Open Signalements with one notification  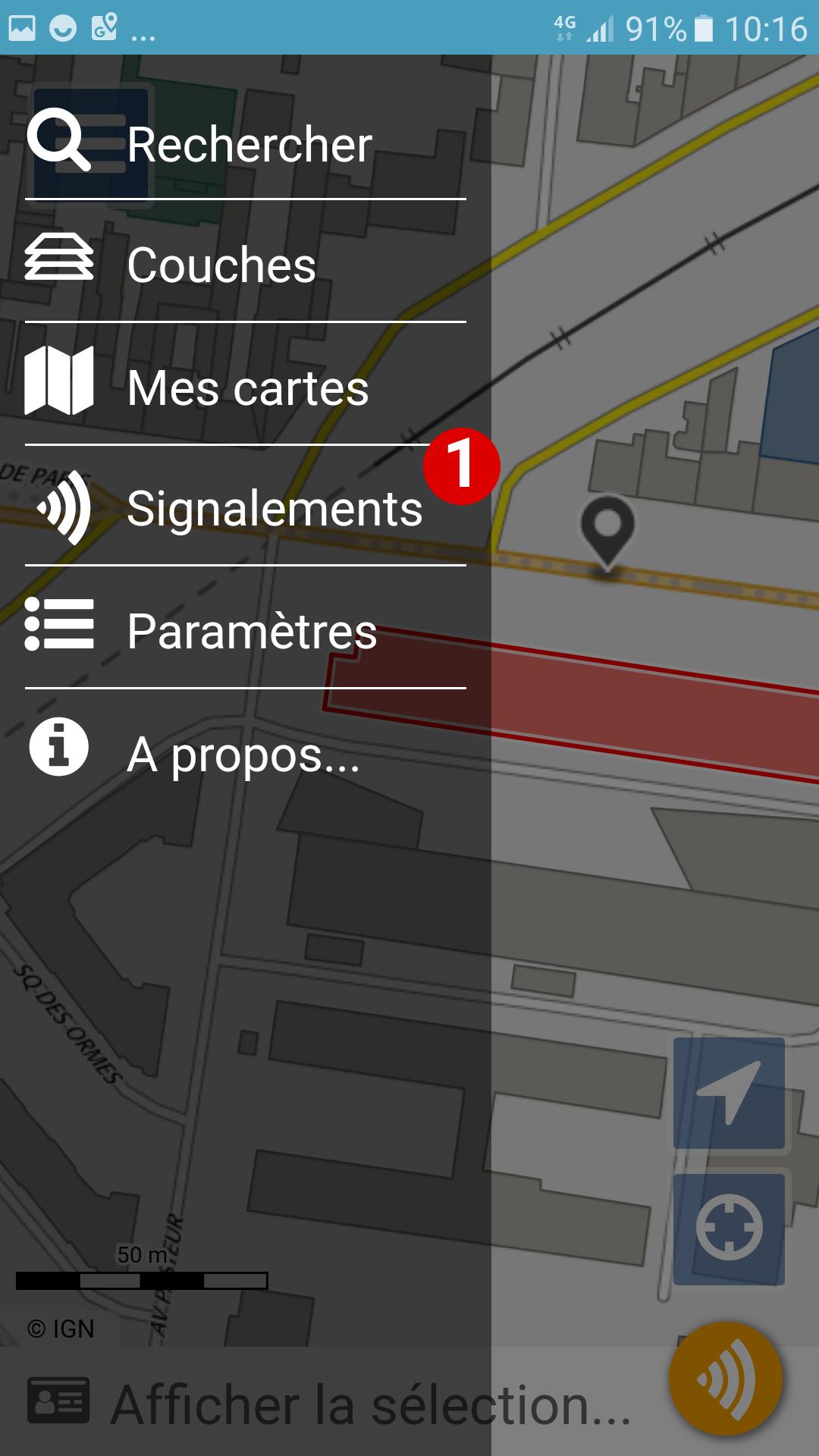[246, 507]
